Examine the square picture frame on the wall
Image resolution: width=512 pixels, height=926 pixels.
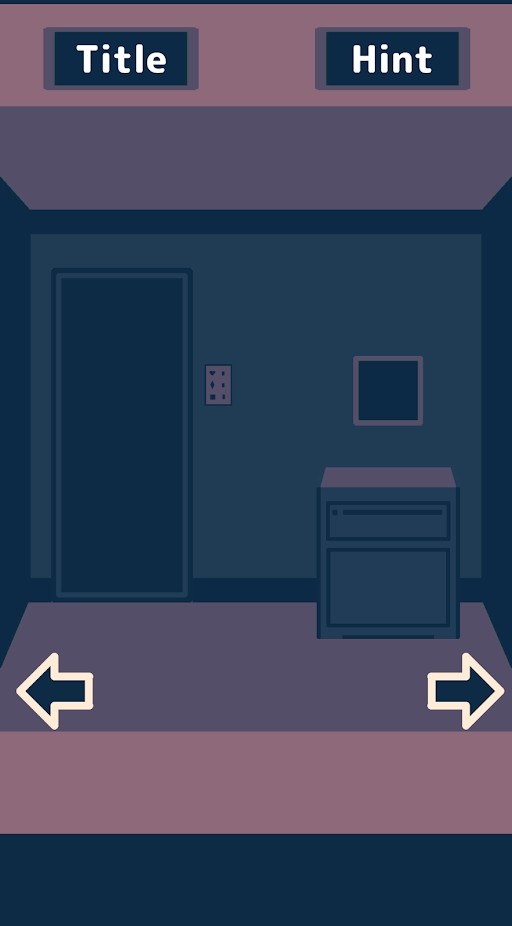pos(388,390)
